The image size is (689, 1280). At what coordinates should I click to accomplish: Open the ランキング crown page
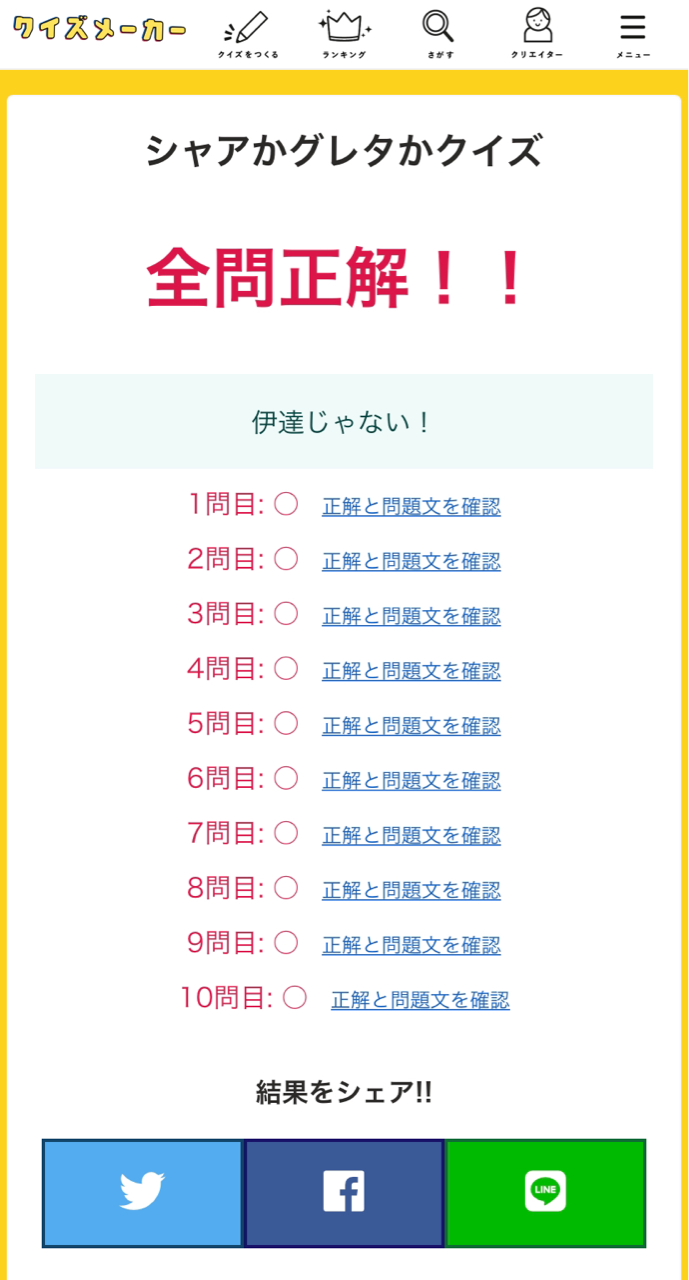(344, 35)
